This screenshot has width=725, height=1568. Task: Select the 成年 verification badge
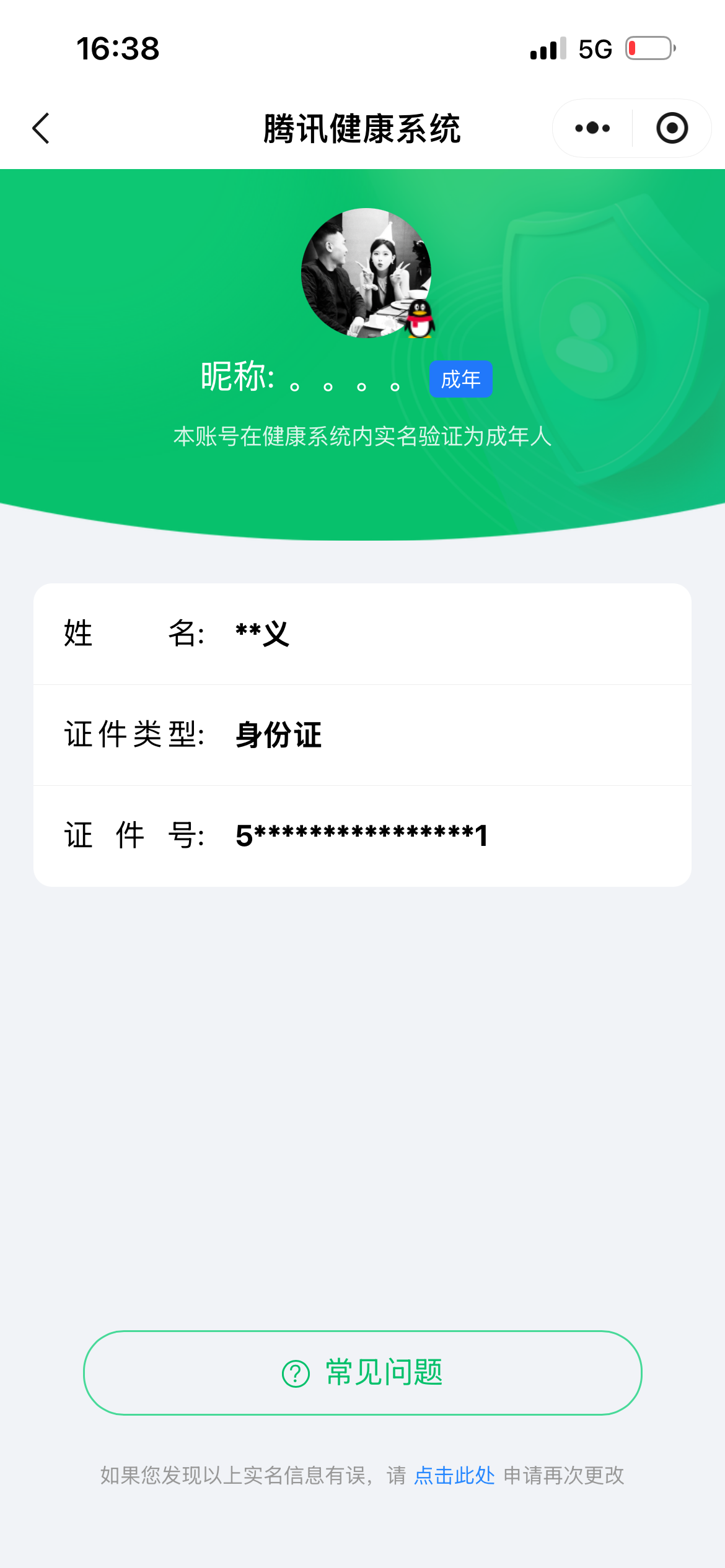(461, 378)
